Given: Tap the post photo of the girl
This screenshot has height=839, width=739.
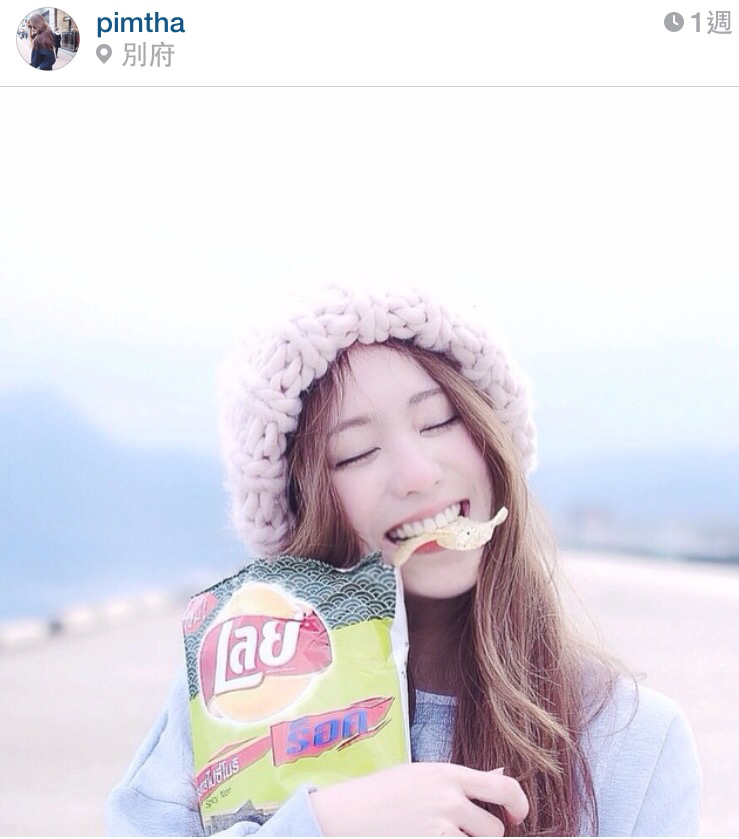Looking at the screenshot, I should 369,462.
